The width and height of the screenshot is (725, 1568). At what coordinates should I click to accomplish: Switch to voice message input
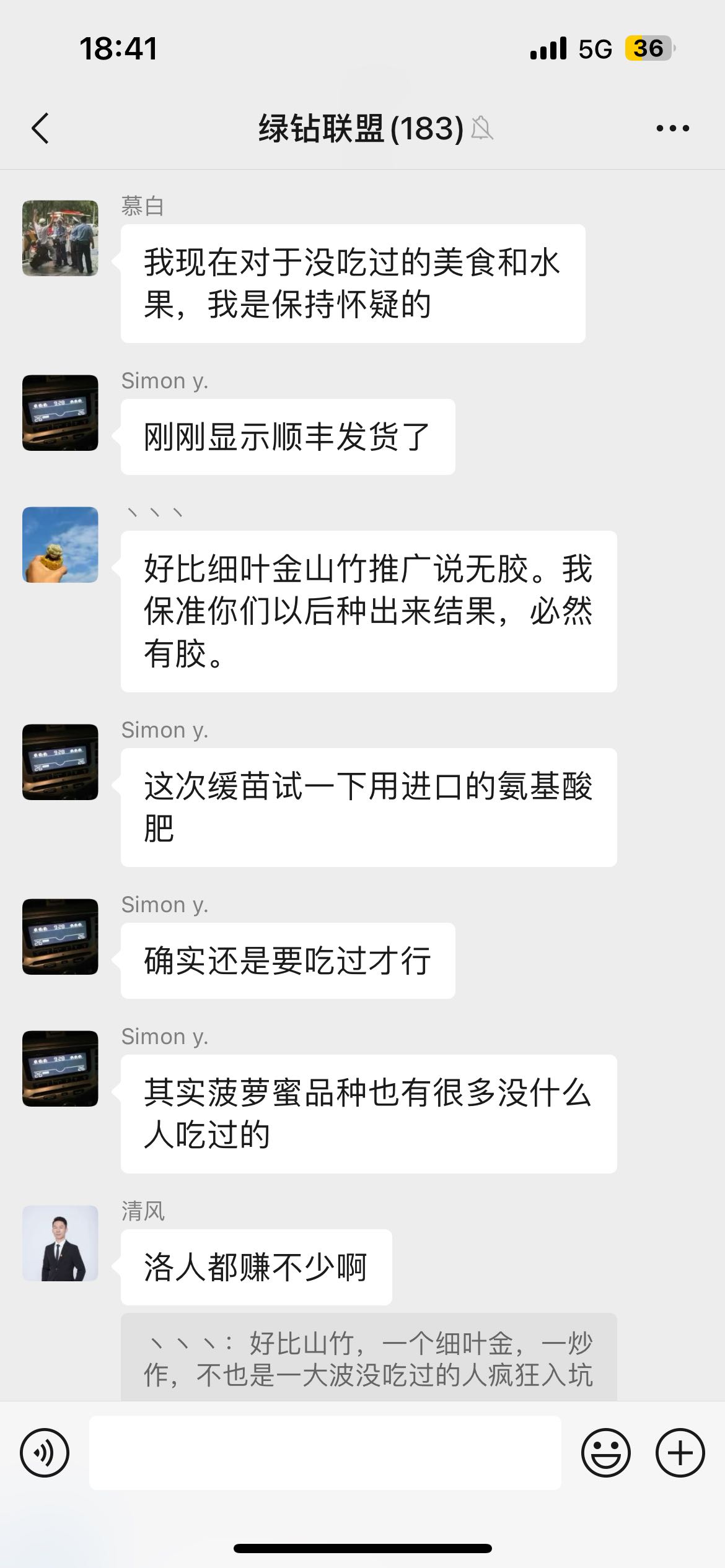[x=45, y=1453]
